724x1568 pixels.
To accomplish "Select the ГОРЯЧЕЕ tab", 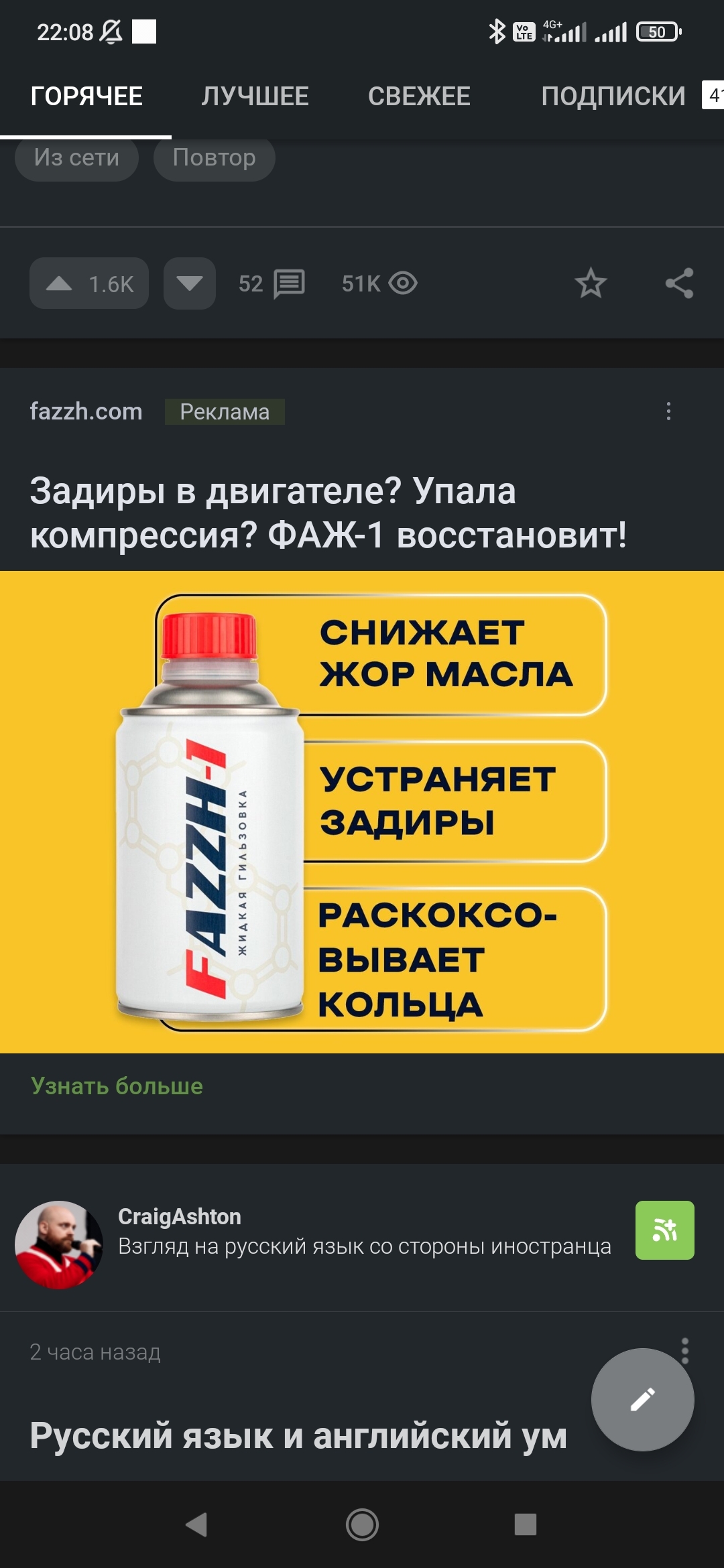I will coord(86,96).
